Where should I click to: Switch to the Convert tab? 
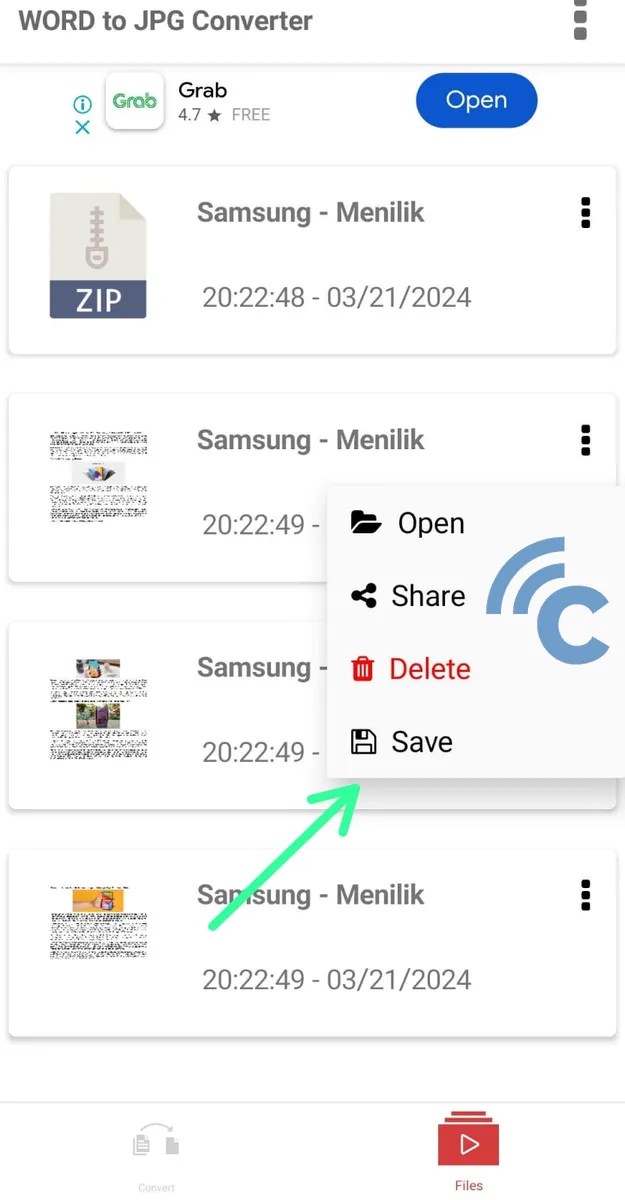coord(156,1155)
